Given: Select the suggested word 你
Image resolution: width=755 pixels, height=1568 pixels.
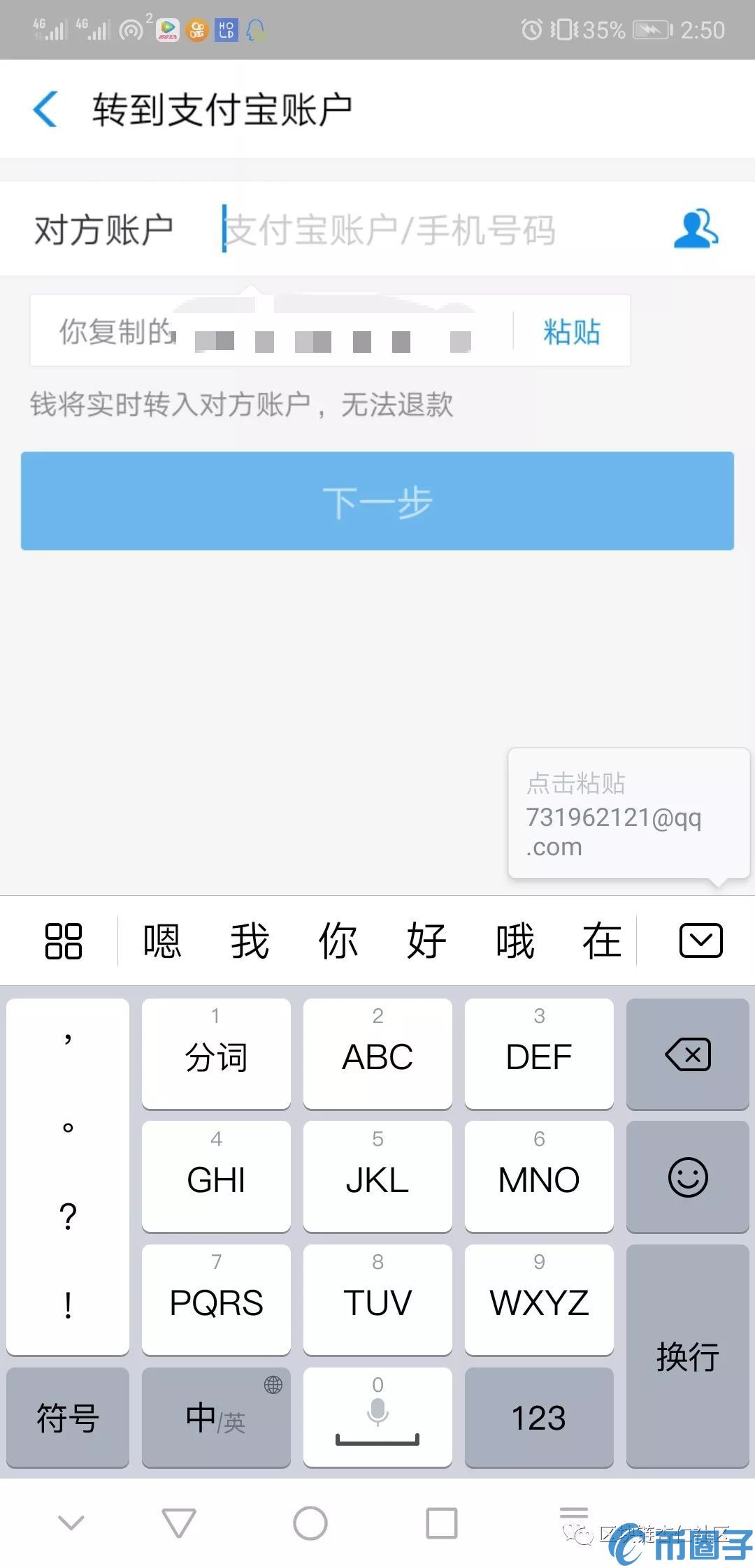Looking at the screenshot, I should pos(338,941).
